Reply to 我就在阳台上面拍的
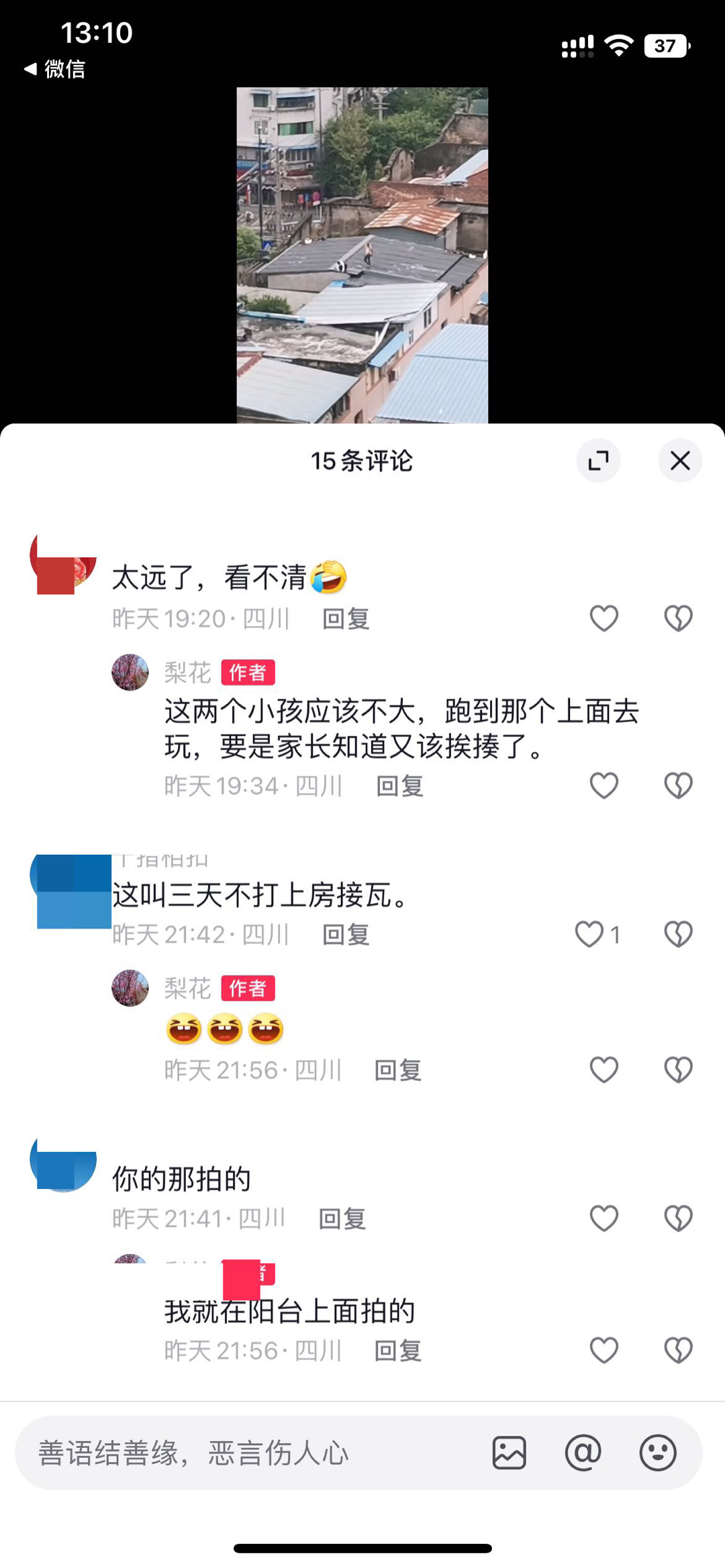The height and width of the screenshot is (1568, 725). point(397,1351)
